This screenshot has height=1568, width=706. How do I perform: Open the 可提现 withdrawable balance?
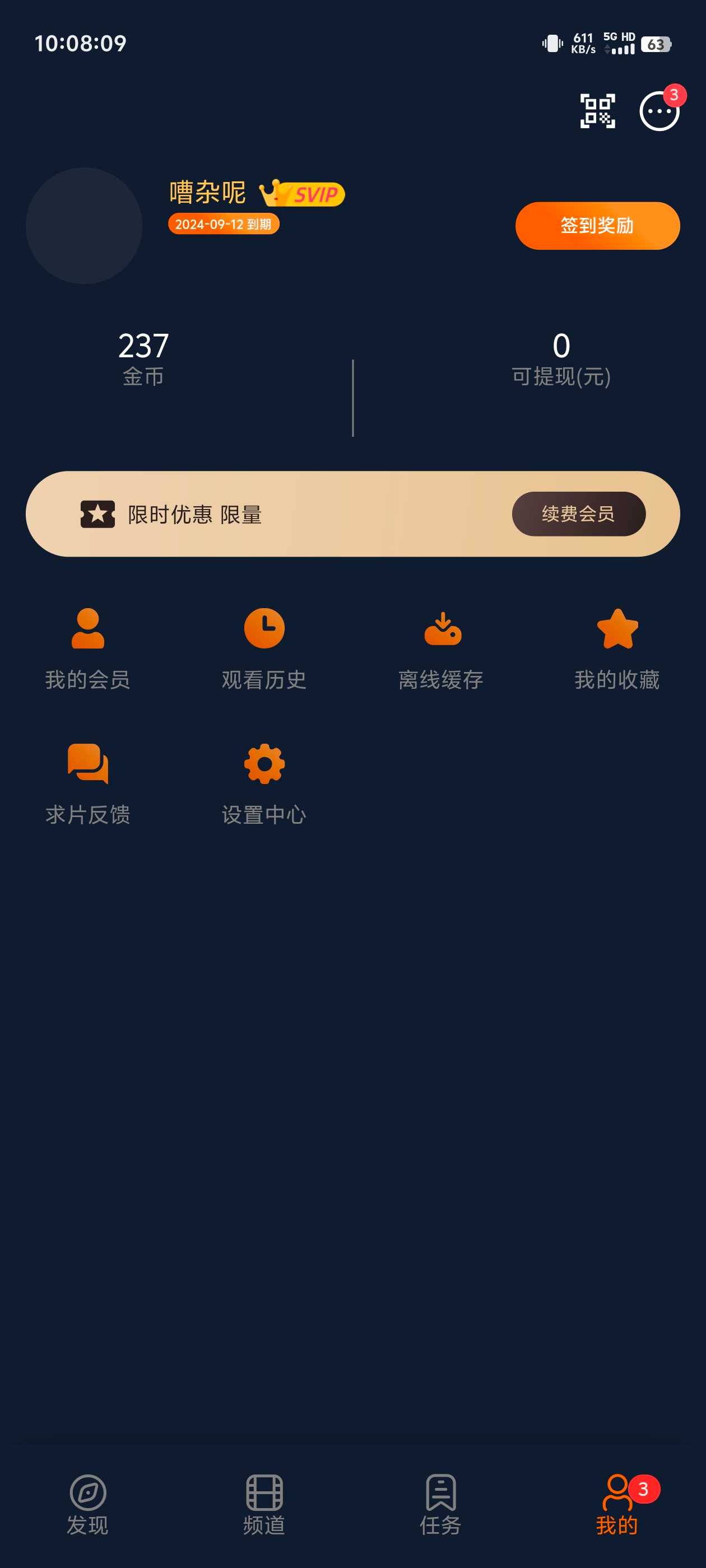[561, 358]
